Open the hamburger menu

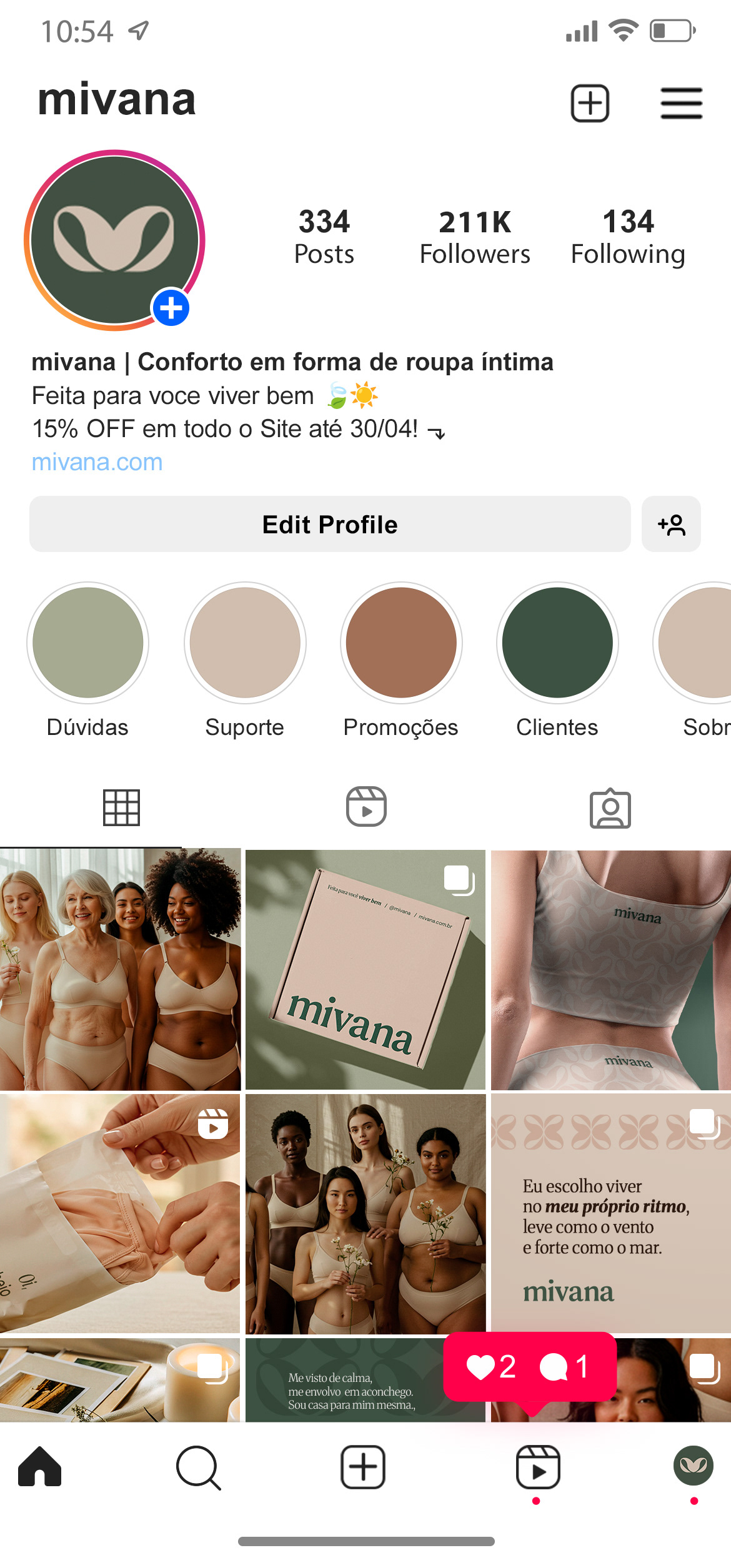(x=681, y=103)
